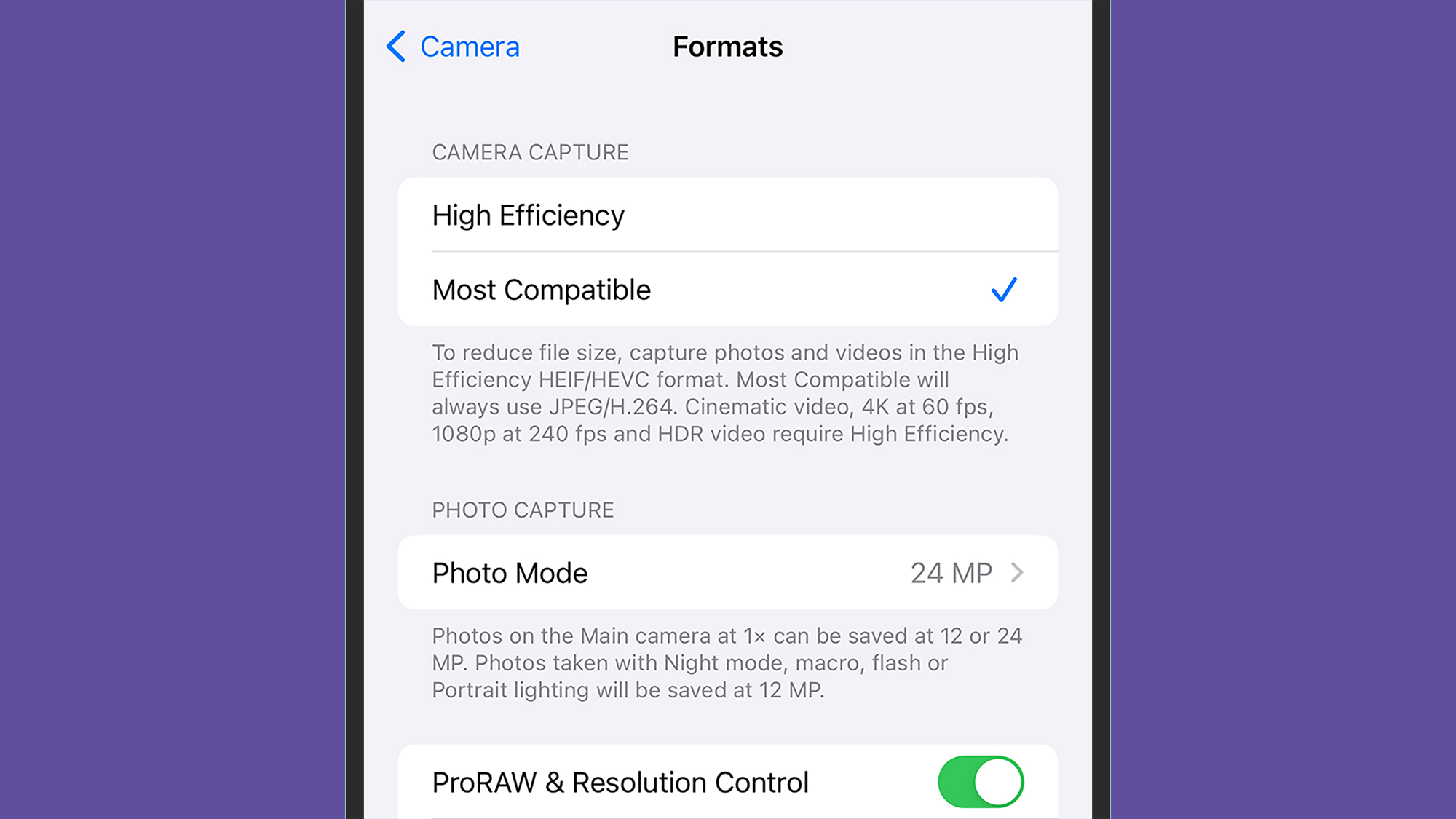Screen dimensions: 1456x819
Task: Disable ProRAW & Resolution Control
Action: tap(980, 782)
